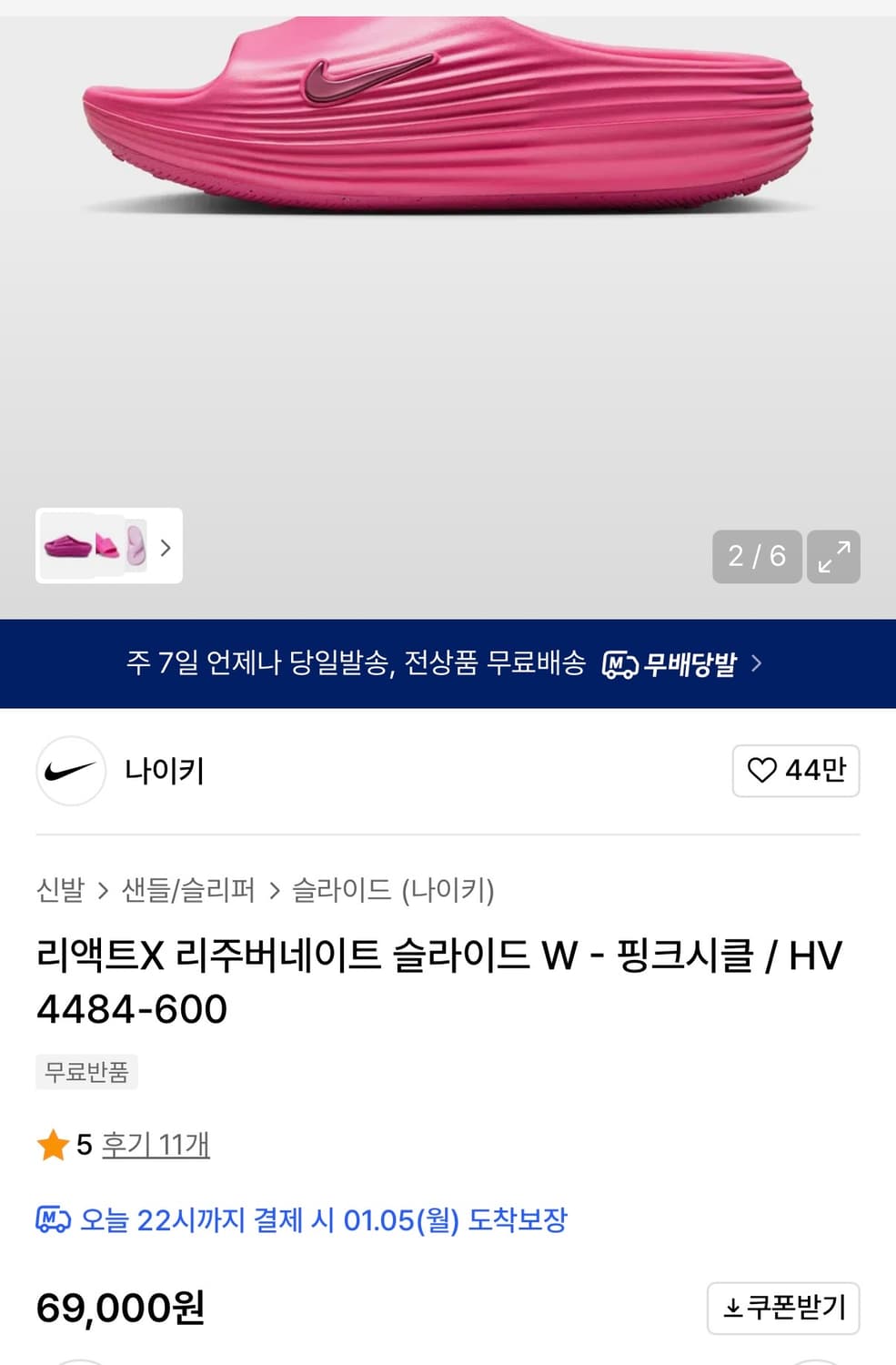Click the fullscreen expand icon on product image
The width and height of the screenshot is (896, 1365).
coord(835,557)
